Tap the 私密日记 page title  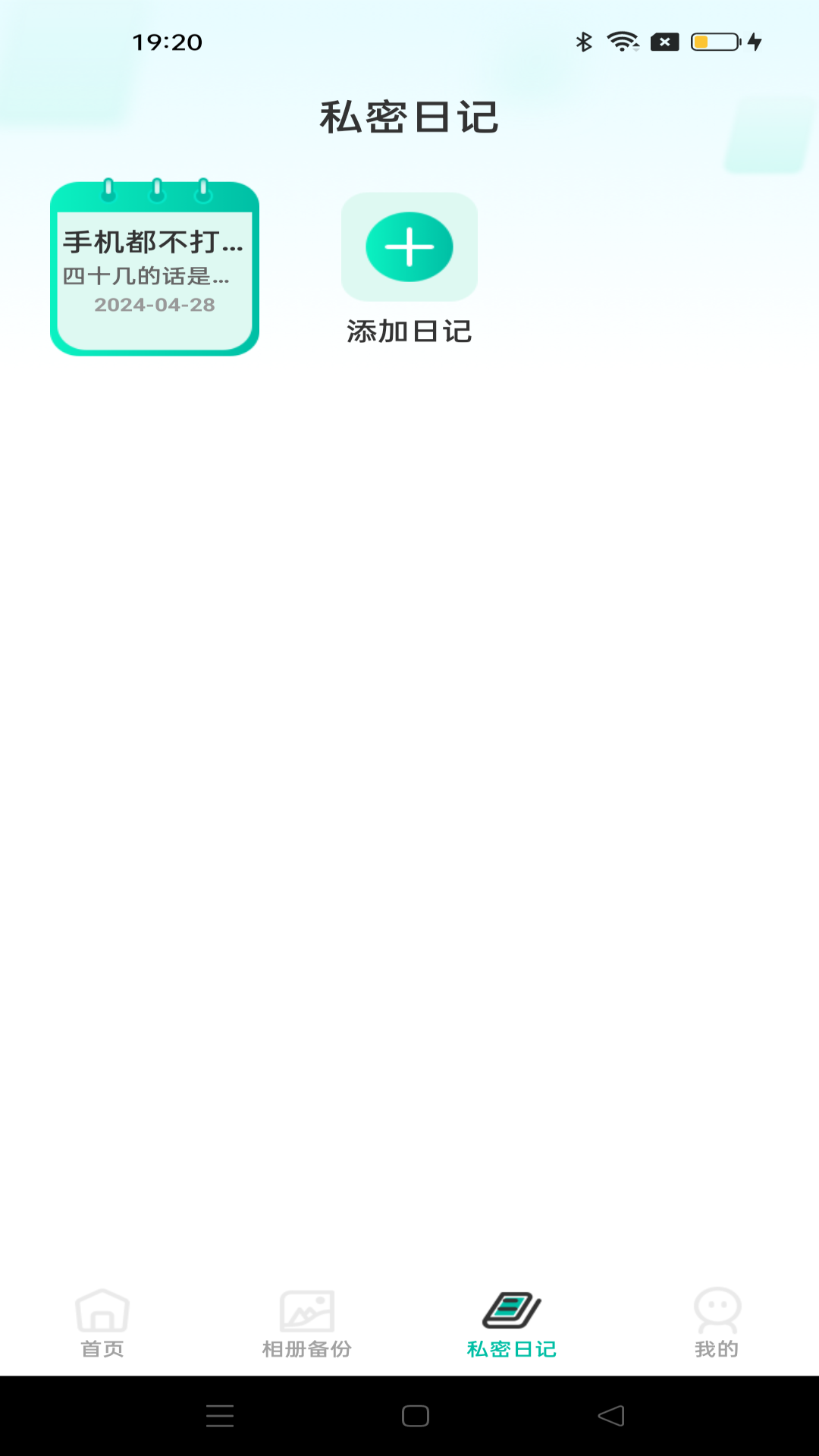pos(409,118)
